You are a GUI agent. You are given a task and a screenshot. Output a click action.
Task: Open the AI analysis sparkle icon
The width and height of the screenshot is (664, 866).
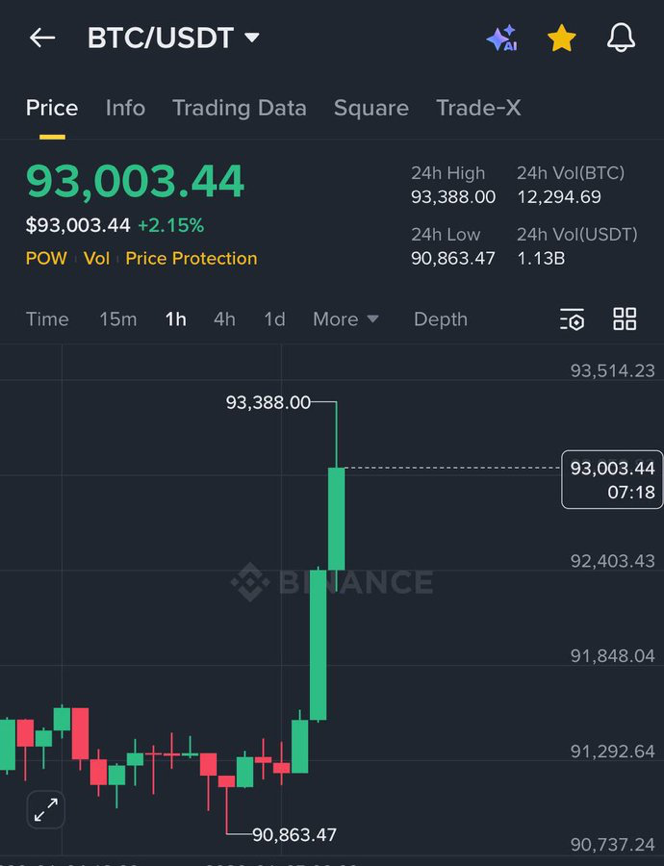[x=501, y=38]
